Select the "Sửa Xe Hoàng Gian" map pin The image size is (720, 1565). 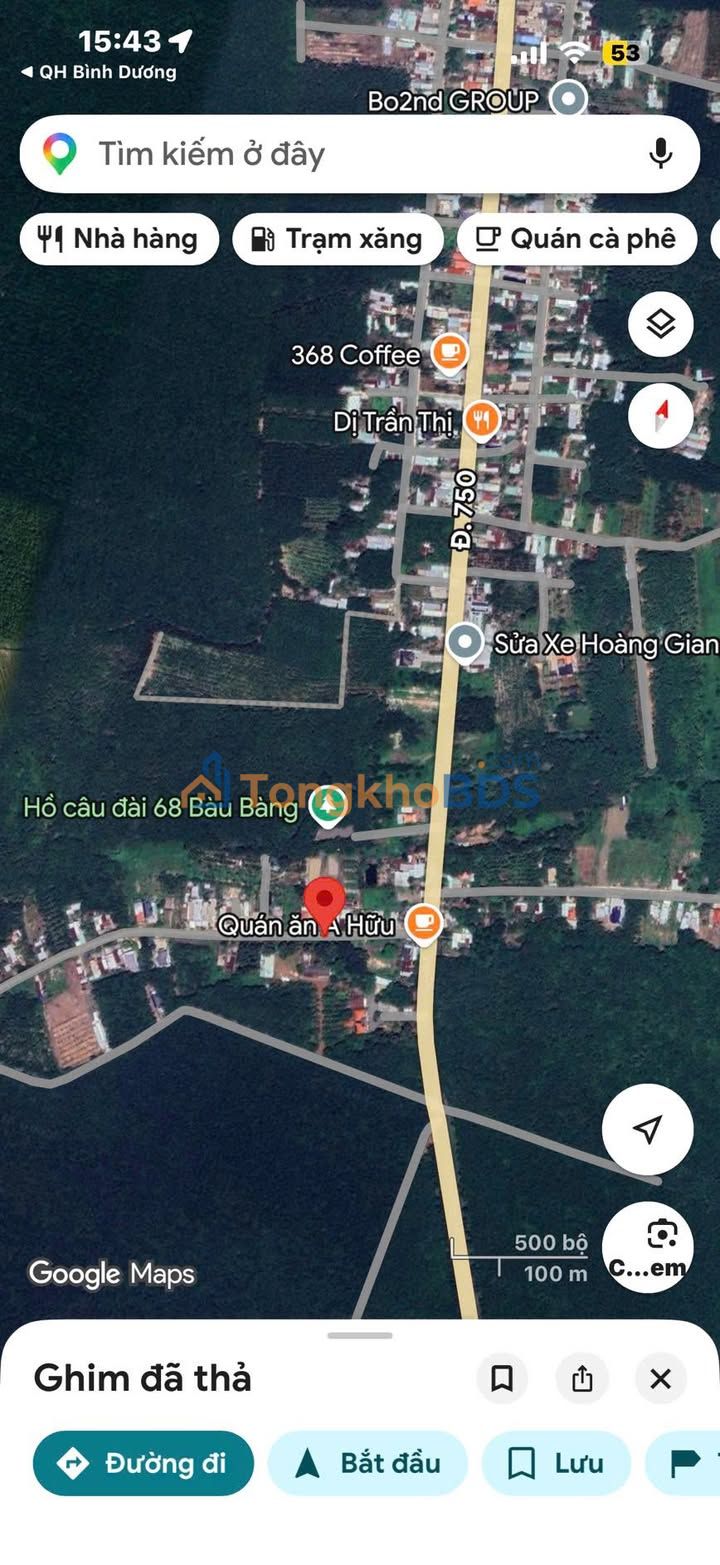[x=465, y=642]
